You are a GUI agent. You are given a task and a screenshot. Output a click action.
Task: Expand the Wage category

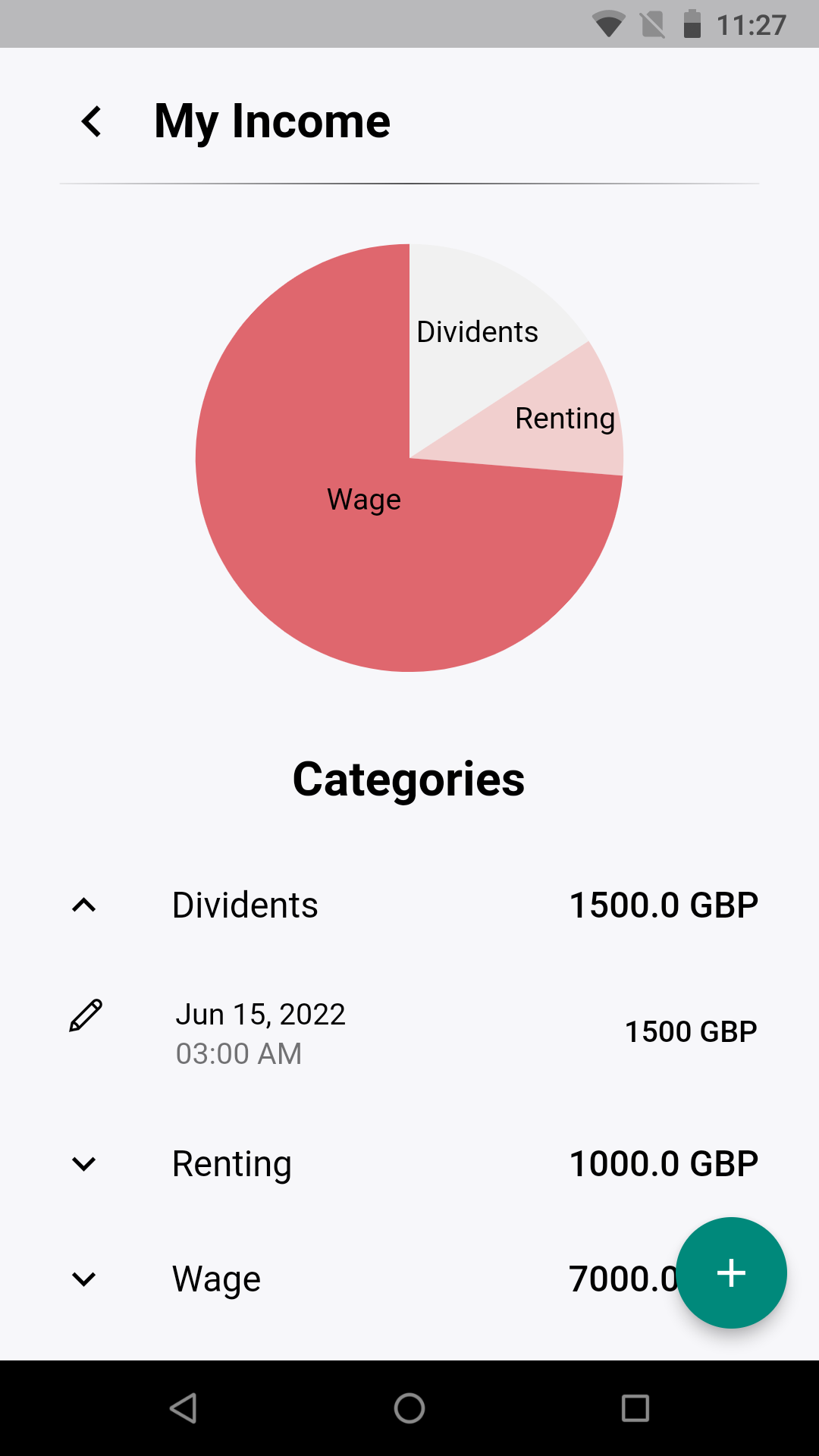coord(83,1279)
